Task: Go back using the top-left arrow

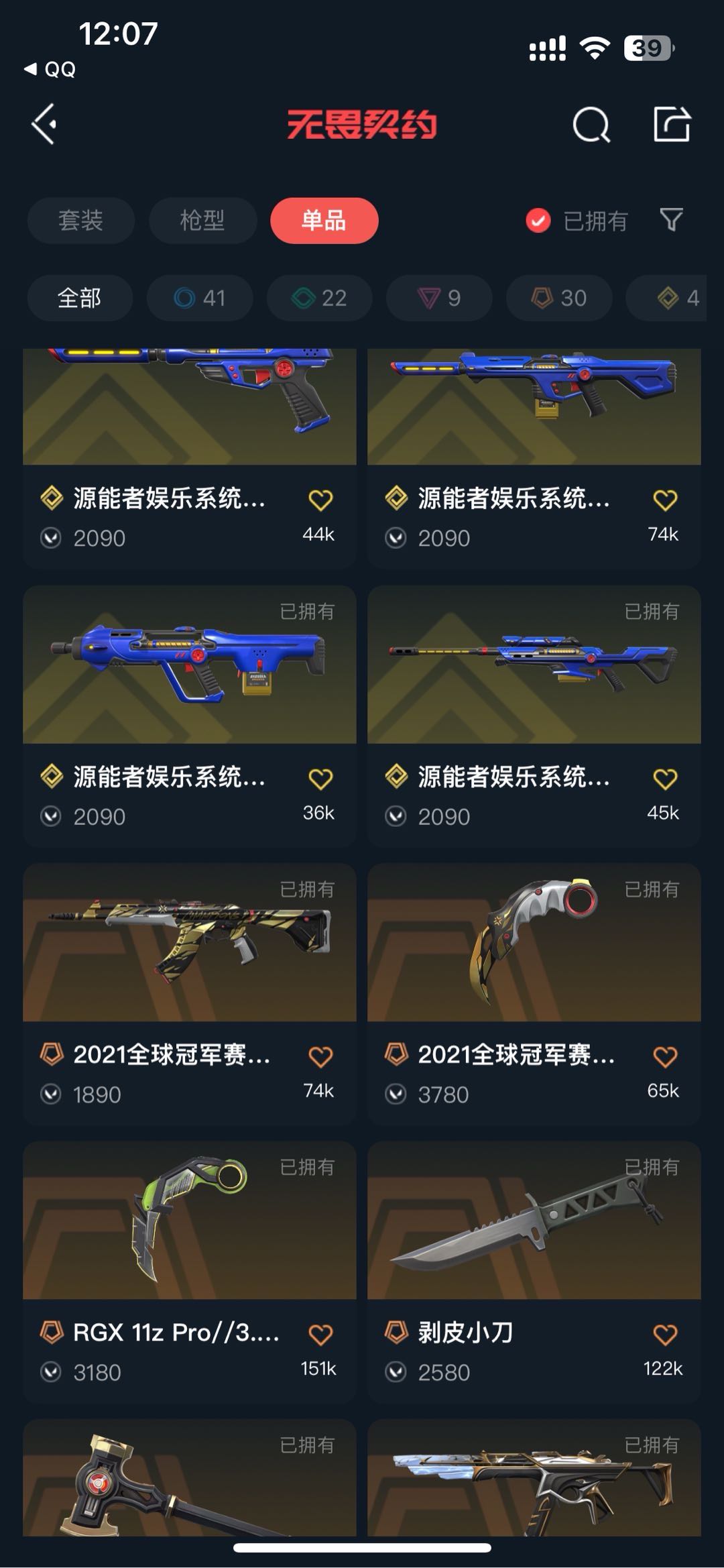Action: point(45,125)
